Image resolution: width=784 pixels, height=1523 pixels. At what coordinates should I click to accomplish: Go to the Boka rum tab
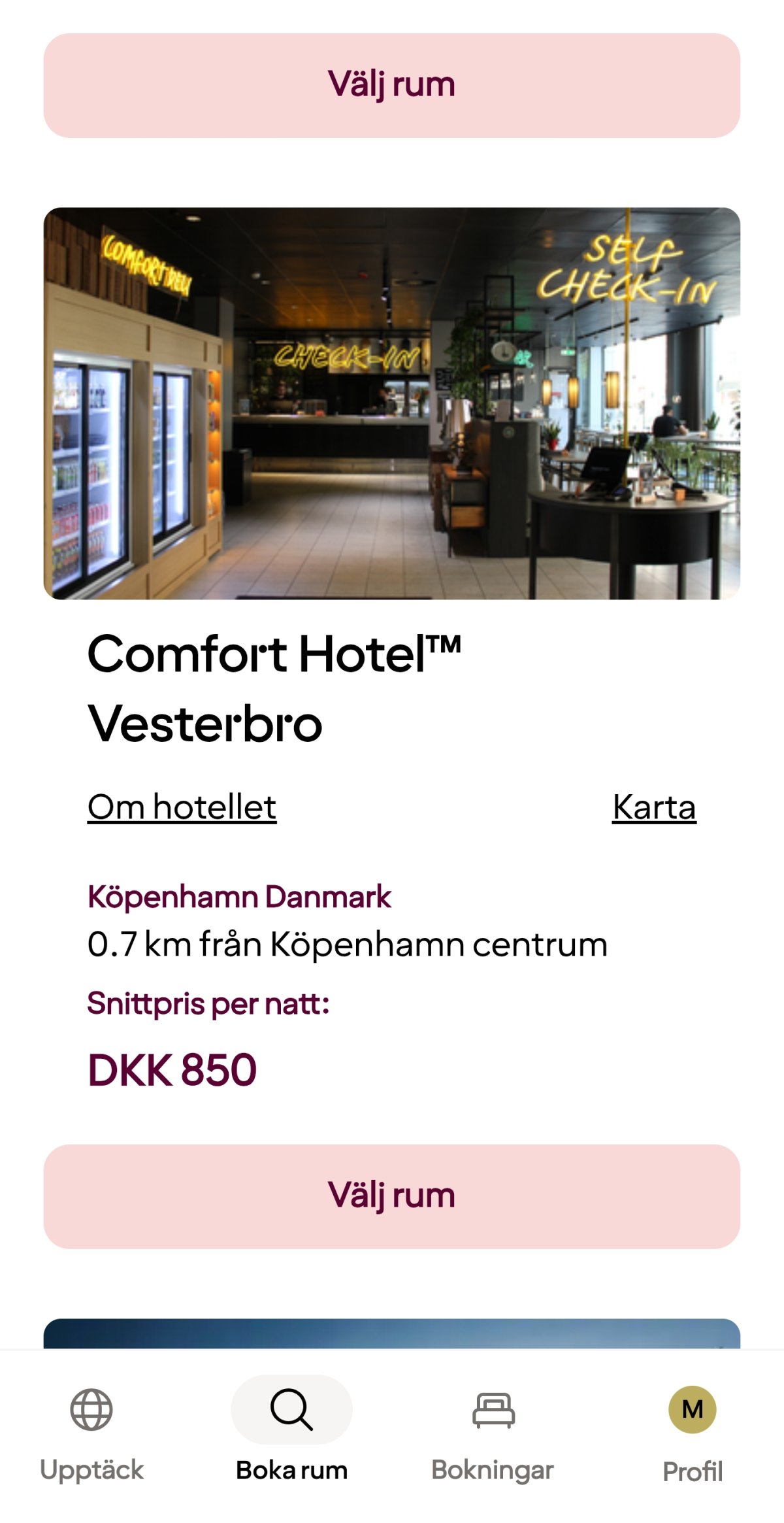(291, 1431)
